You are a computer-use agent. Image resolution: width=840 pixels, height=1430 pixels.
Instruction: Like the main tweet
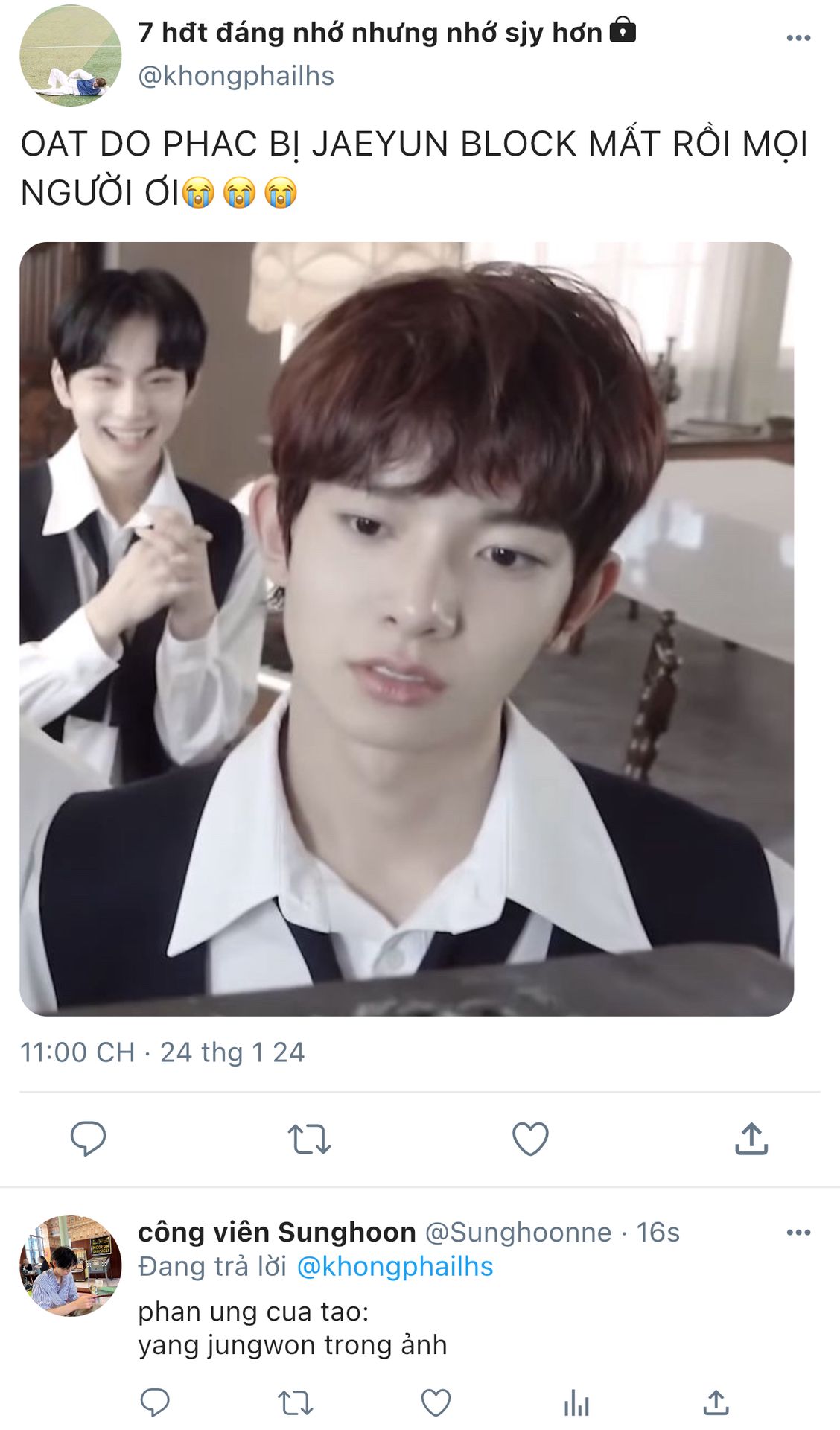click(530, 1139)
